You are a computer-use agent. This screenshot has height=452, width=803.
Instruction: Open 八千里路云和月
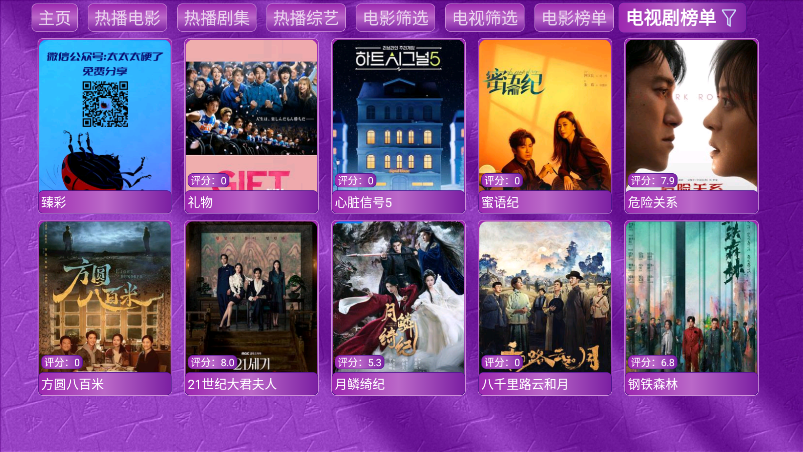(x=545, y=306)
